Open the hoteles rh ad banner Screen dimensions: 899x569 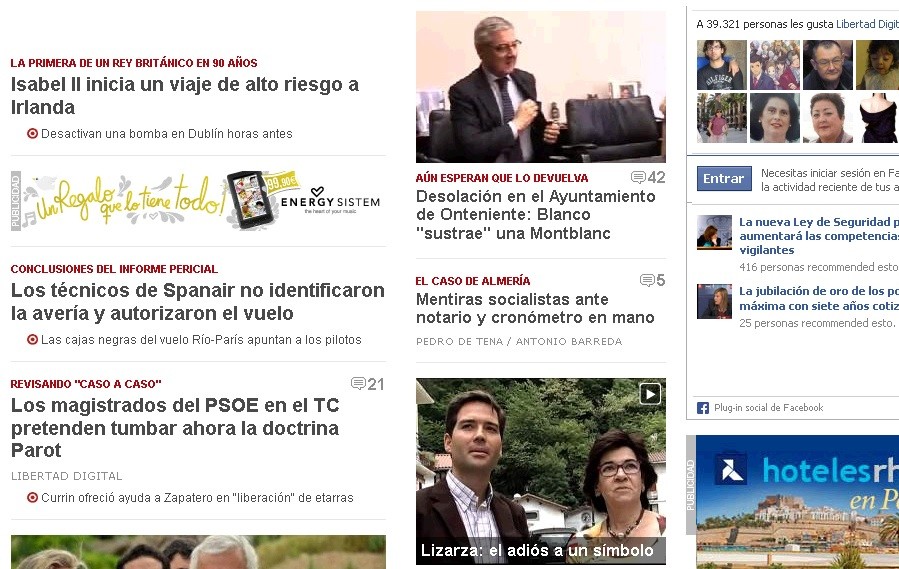click(797, 500)
